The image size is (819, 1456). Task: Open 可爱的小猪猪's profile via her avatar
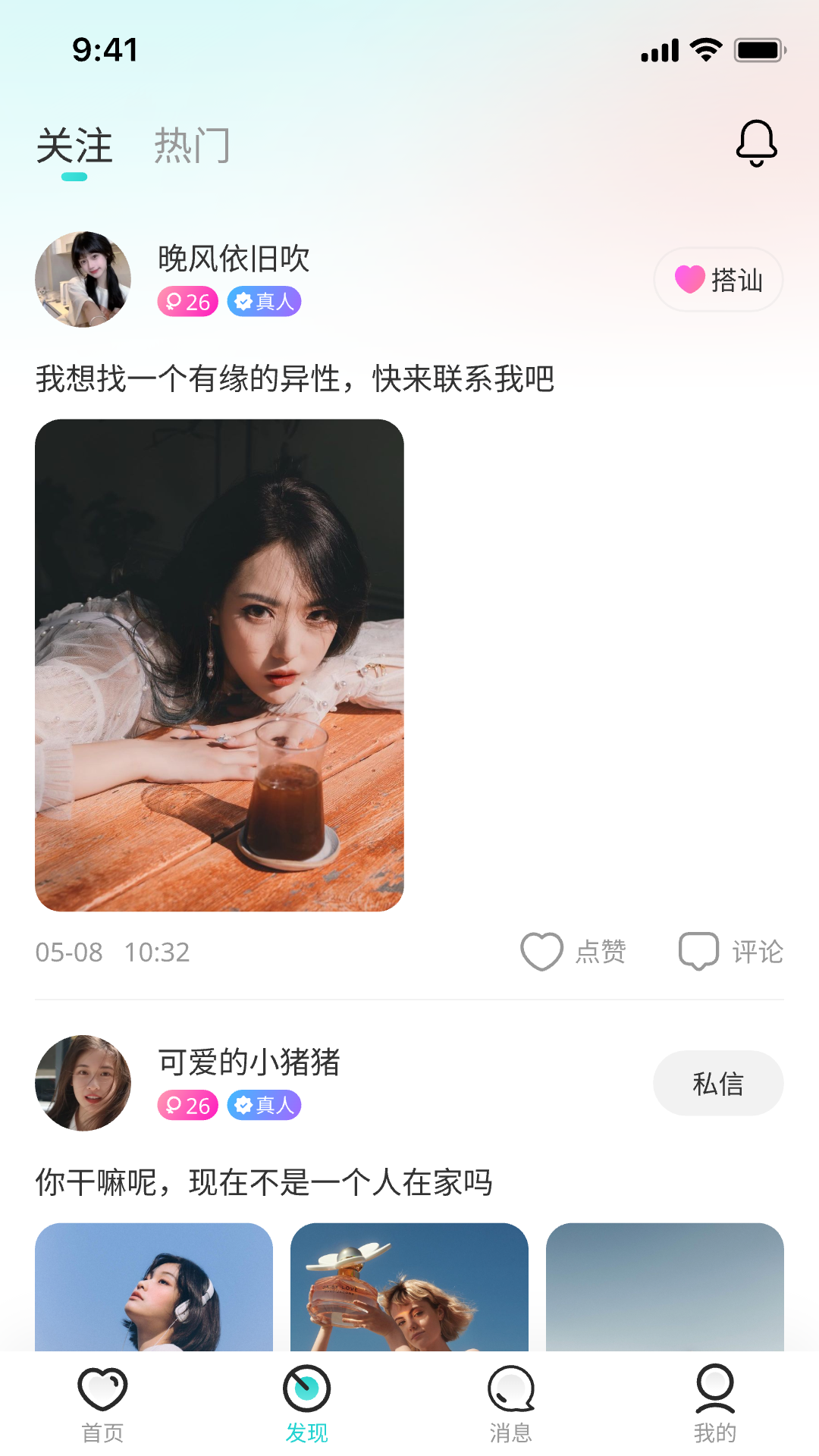83,1083
